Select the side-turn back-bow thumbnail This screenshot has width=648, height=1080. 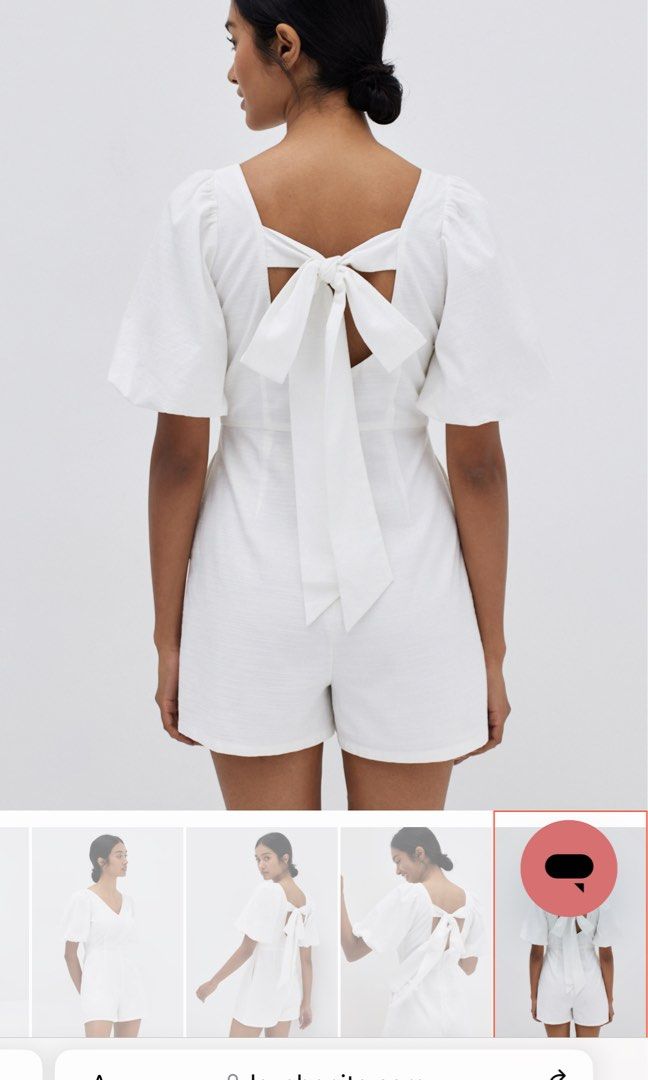tap(262, 932)
